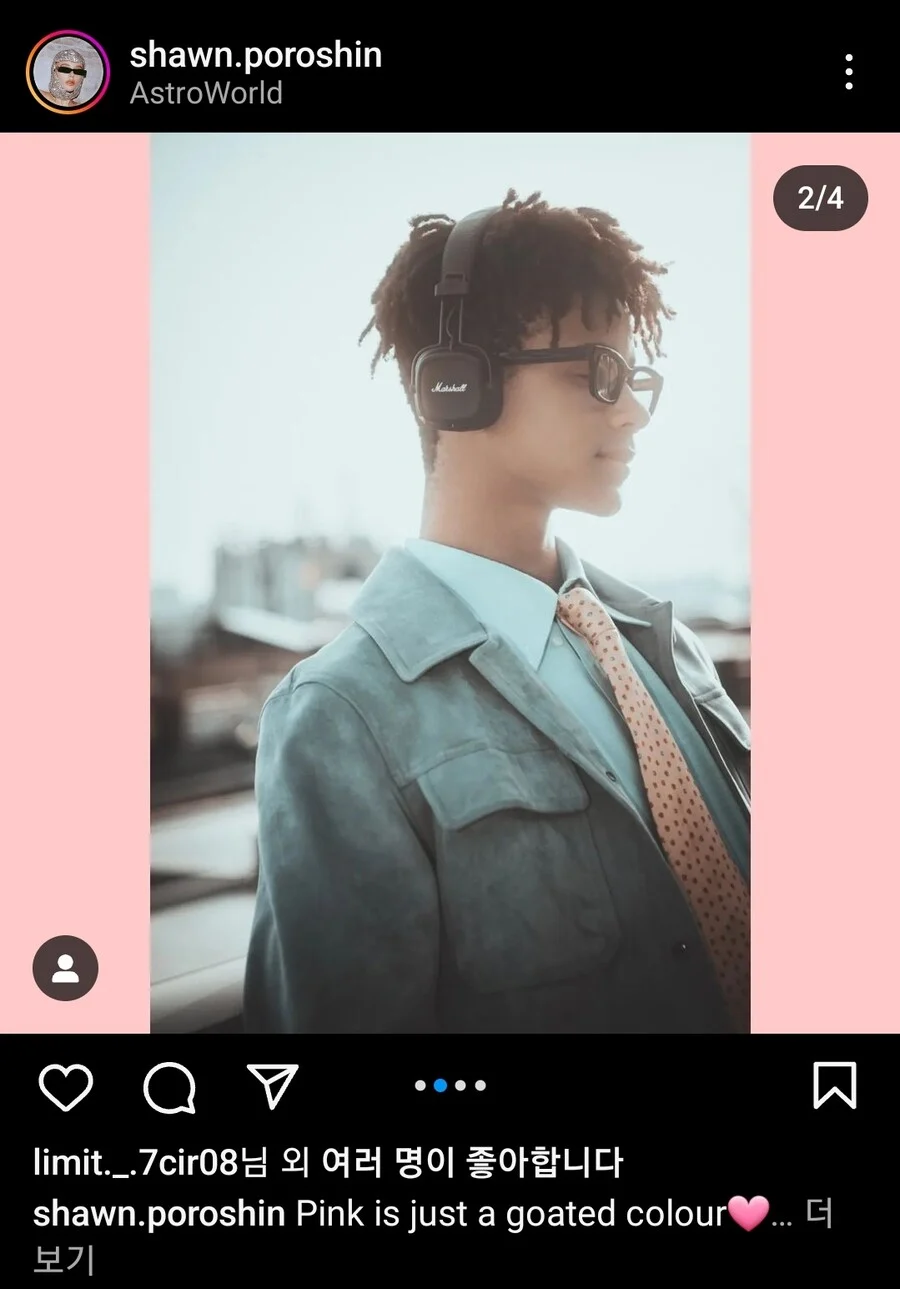Like this post with the heart

66,1086
